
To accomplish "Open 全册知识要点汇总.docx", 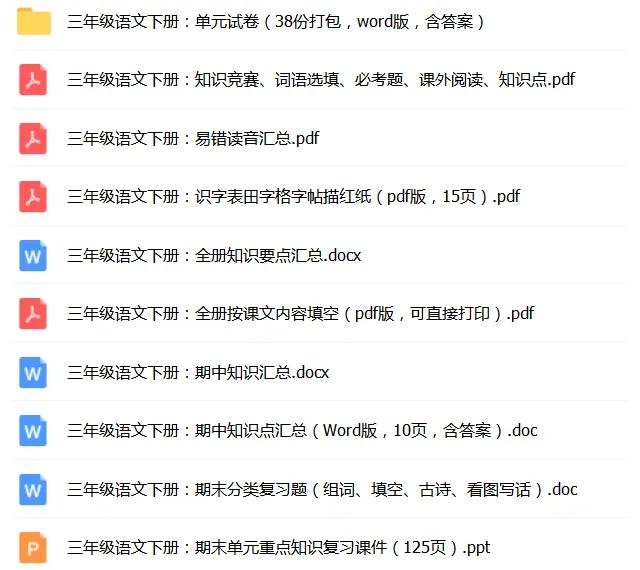I will coord(214,255).
